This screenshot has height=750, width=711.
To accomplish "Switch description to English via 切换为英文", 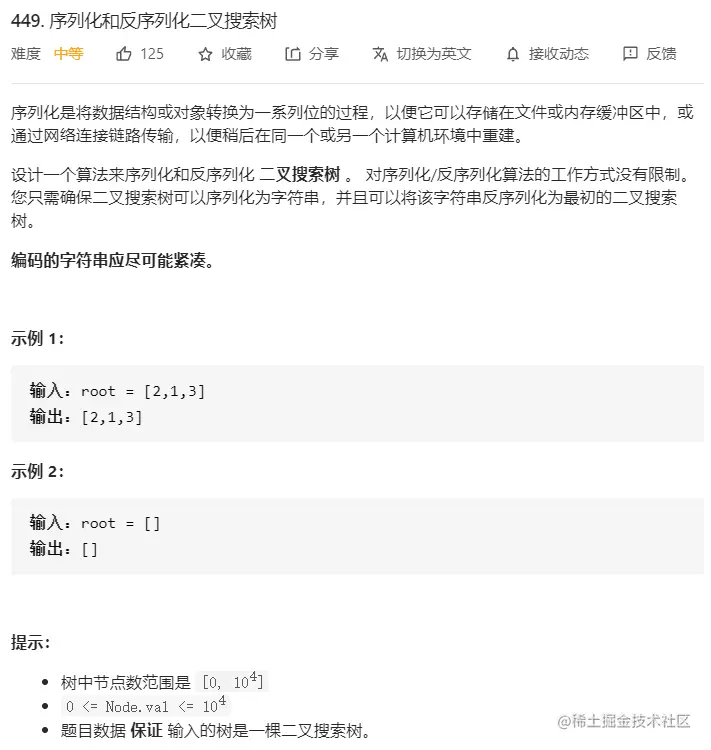I will pyautogui.click(x=421, y=54).
